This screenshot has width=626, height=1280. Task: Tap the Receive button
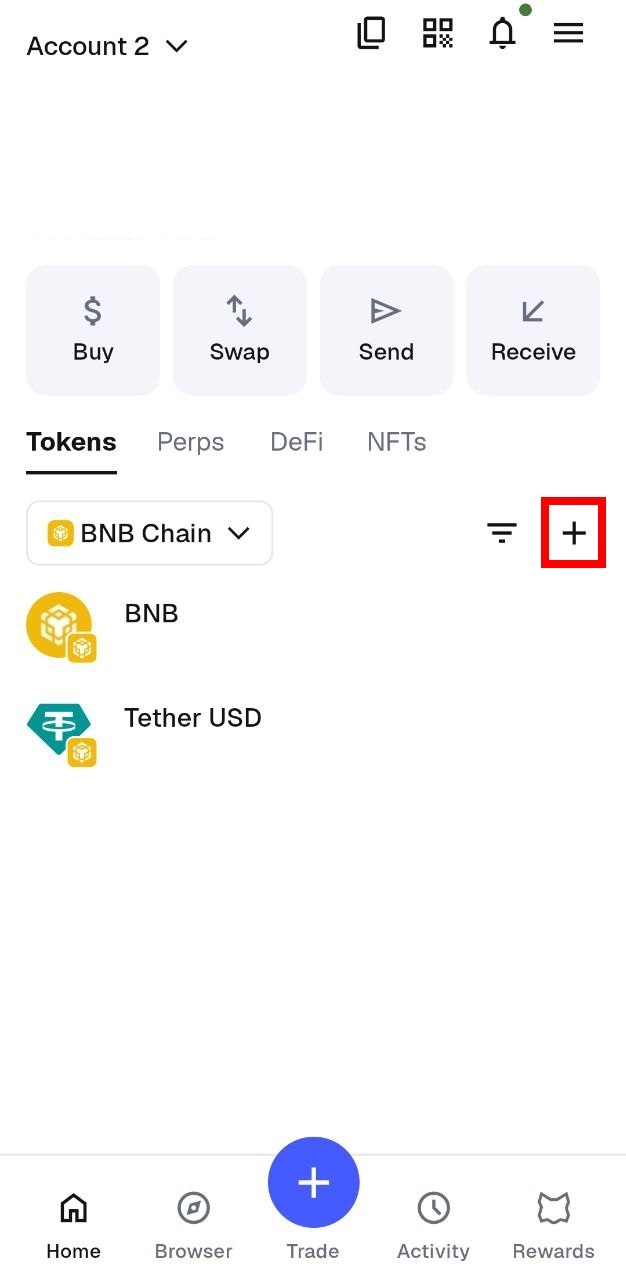tap(533, 330)
